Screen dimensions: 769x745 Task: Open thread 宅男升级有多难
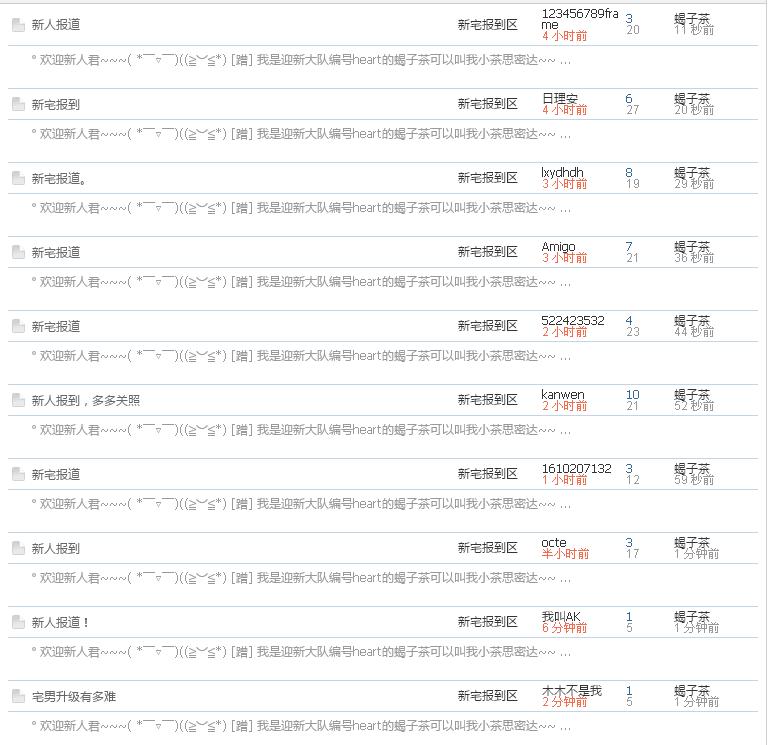point(73,697)
